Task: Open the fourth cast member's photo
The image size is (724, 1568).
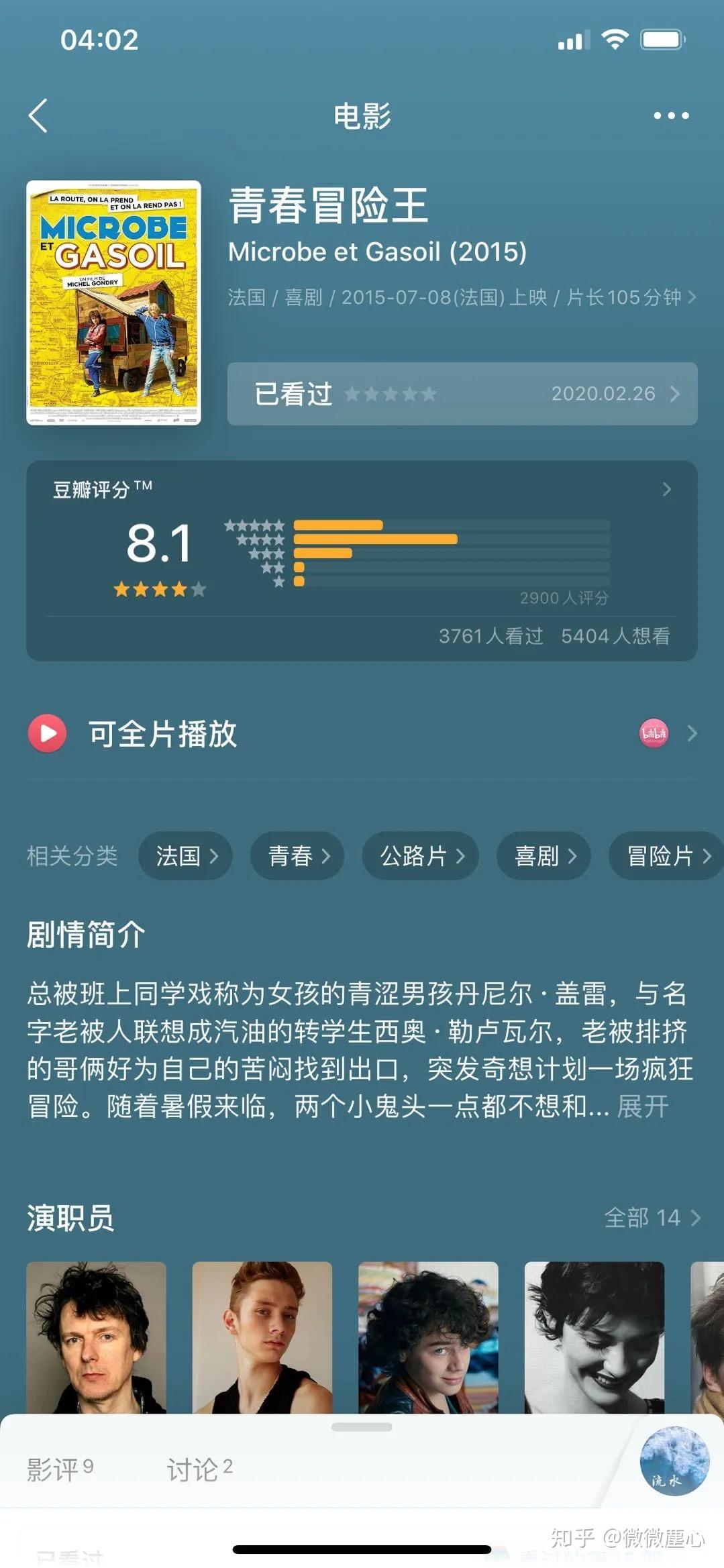Action: pyautogui.click(x=594, y=1337)
